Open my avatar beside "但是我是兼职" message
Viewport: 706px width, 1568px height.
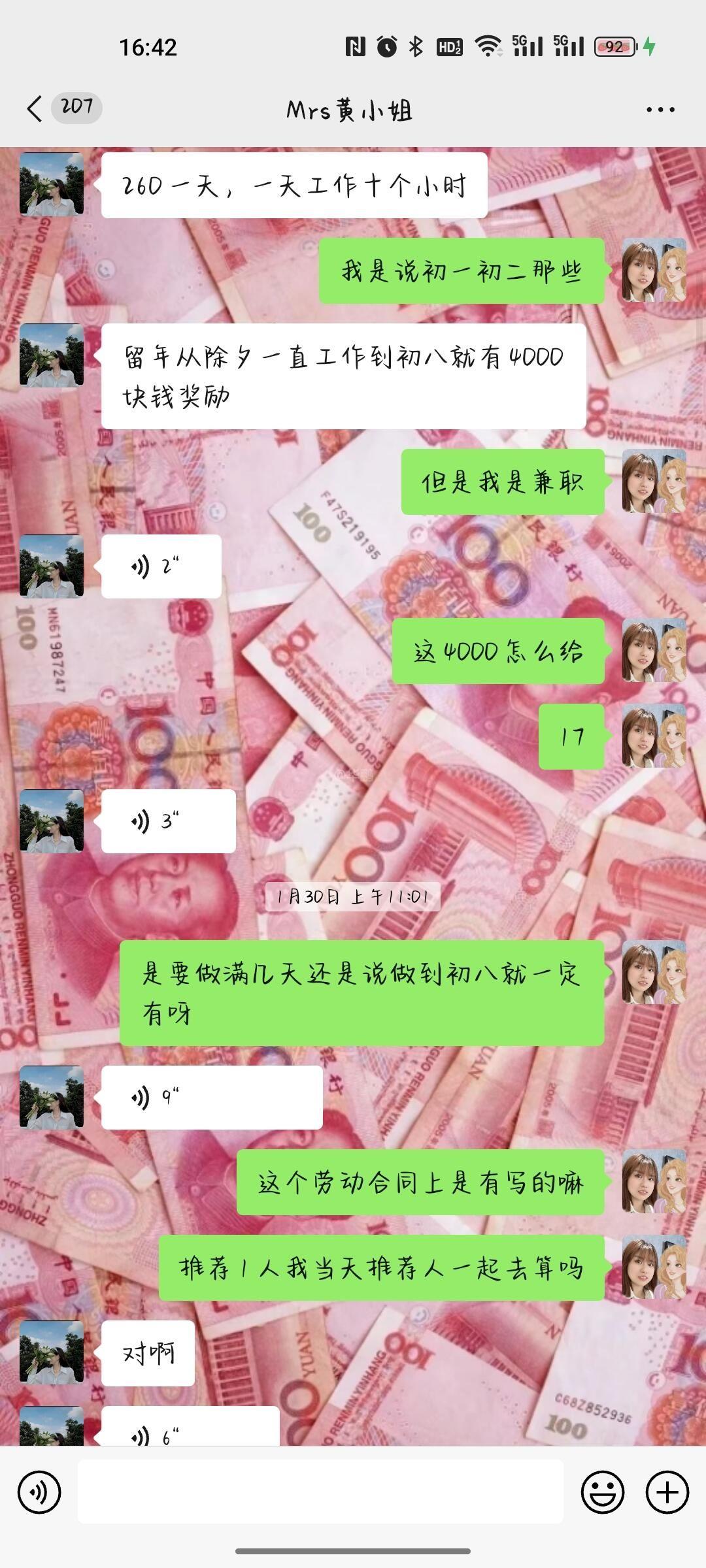[654, 482]
